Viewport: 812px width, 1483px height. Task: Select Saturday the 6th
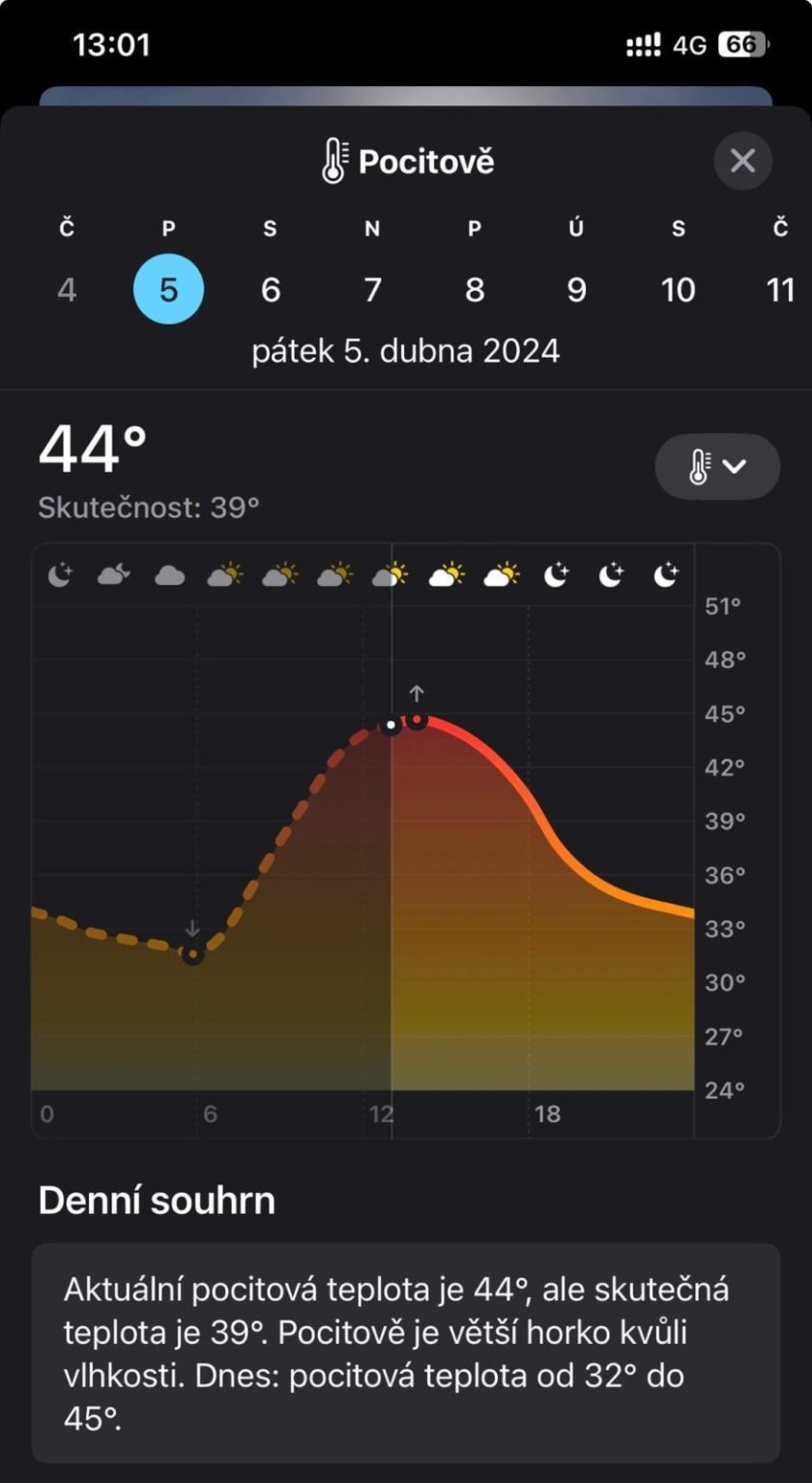pos(271,289)
